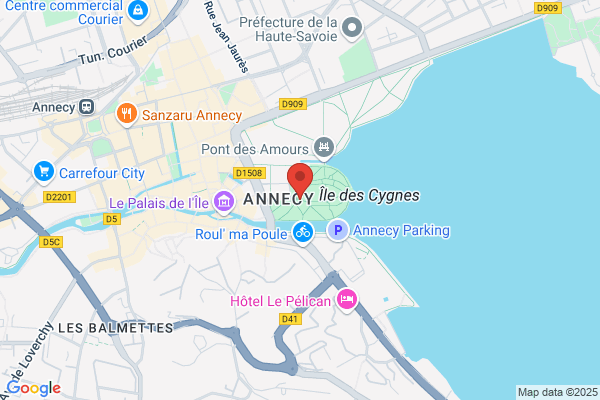Screen dimensions: 600x400
Task: Open the Carrefour City shop marker
Action: (x=44, y=172)
